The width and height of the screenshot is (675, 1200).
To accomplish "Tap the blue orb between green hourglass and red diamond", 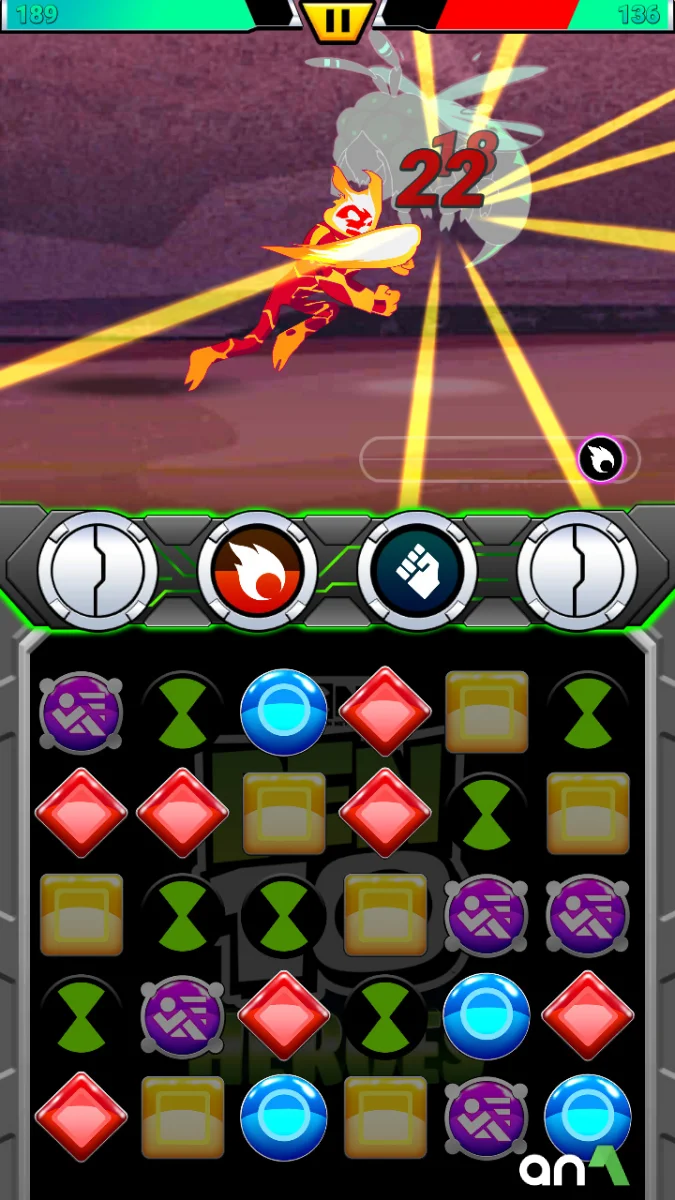I will point(284,712).
